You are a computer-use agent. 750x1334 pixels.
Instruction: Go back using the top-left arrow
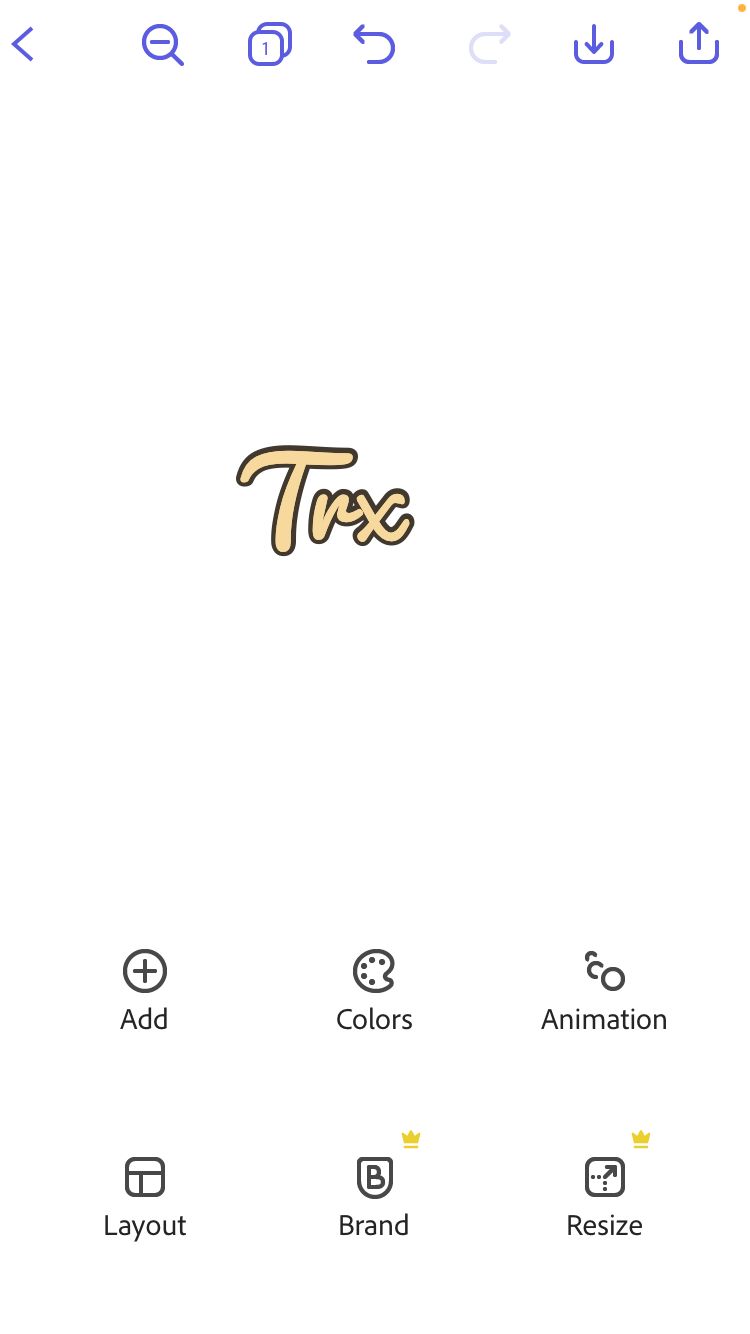point(23,44)
